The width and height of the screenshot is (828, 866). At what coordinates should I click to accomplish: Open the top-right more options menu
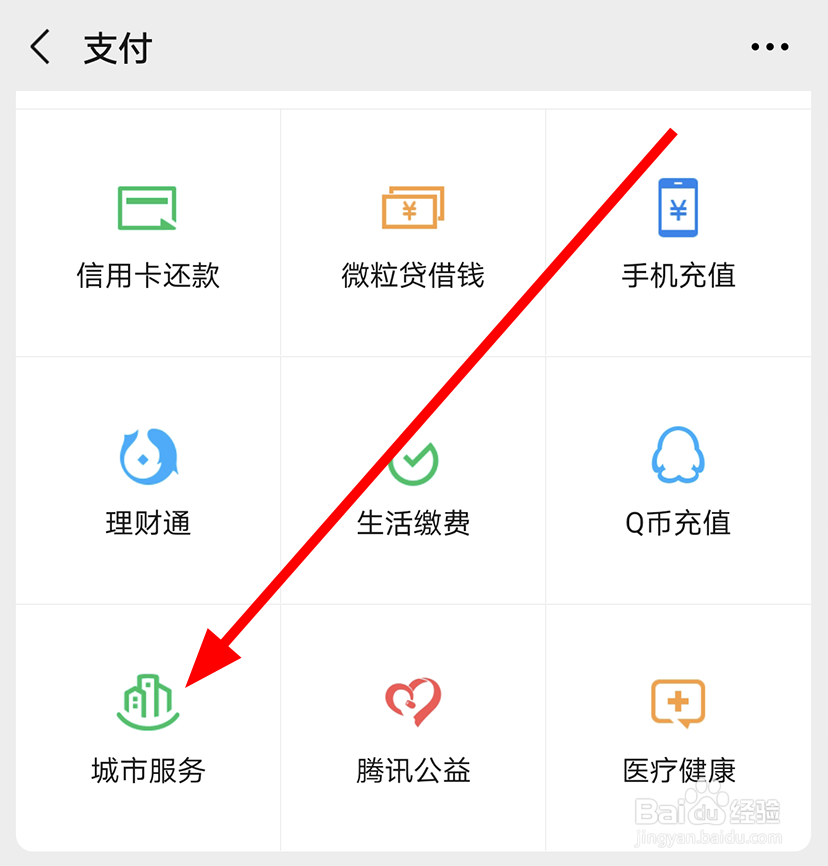pyautogui.click(x=769, y=46)
